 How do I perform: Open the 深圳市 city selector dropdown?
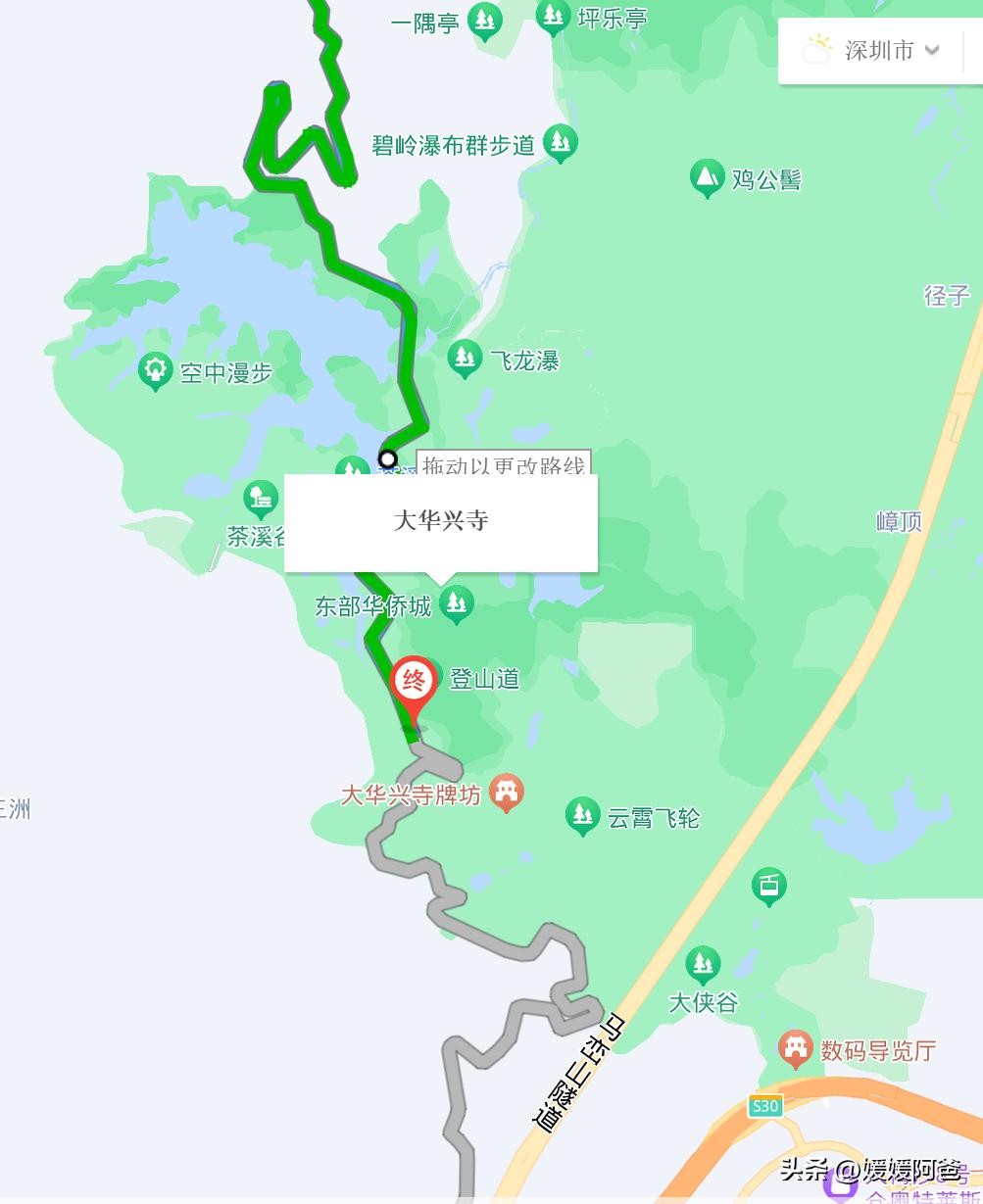(878, 51)
